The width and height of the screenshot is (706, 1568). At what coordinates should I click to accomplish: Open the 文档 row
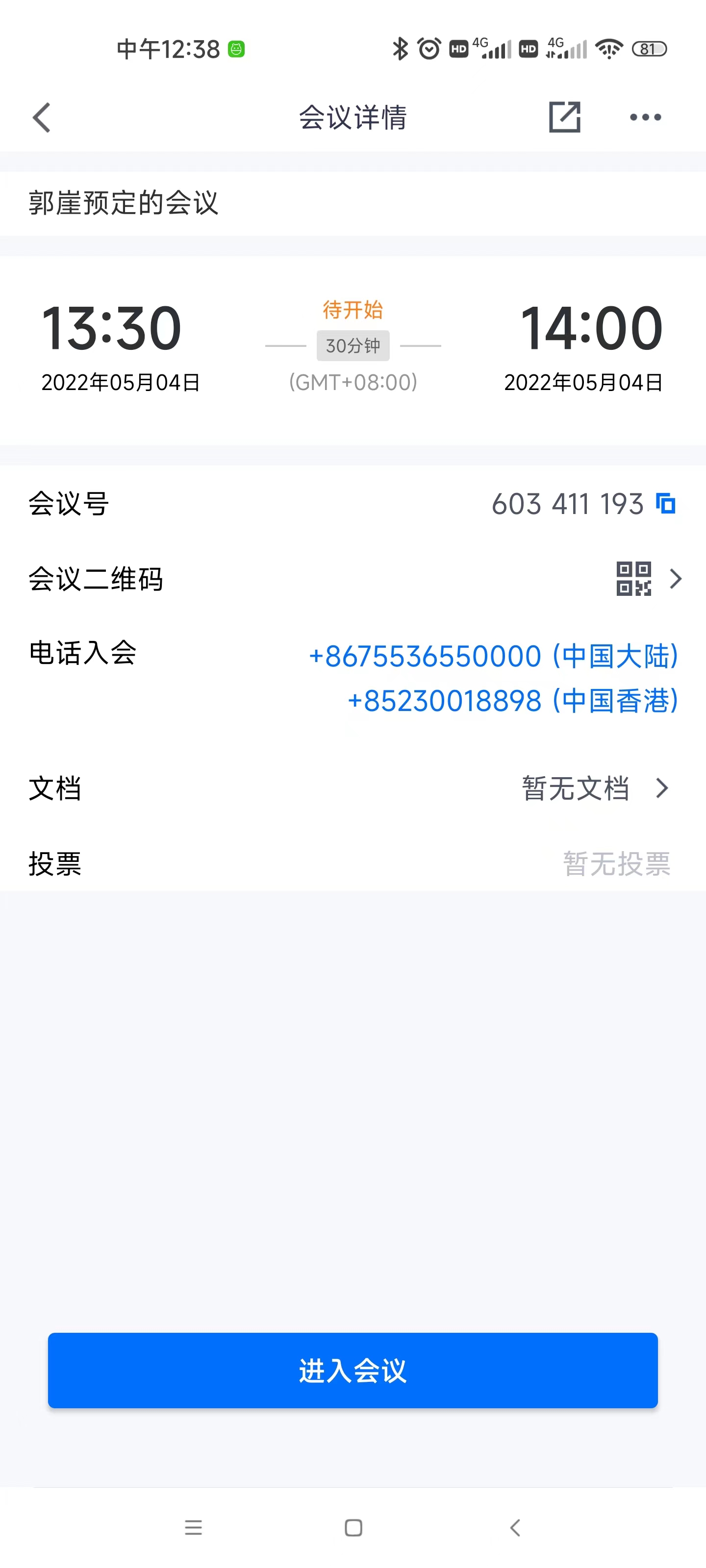click(353, 789)
